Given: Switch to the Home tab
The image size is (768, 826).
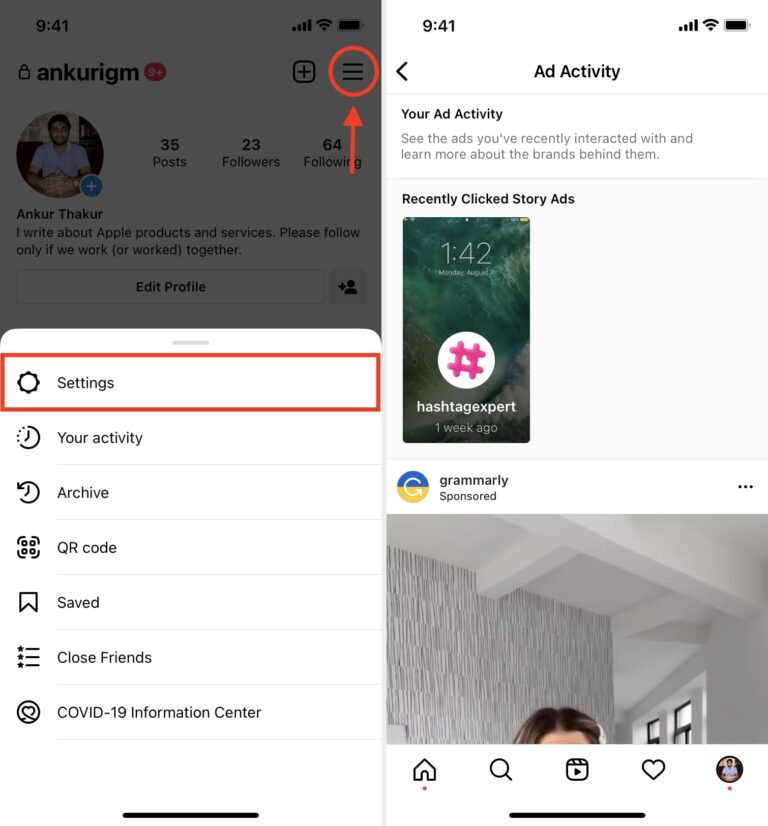Looking at the screenshot, I should [425, 769].
